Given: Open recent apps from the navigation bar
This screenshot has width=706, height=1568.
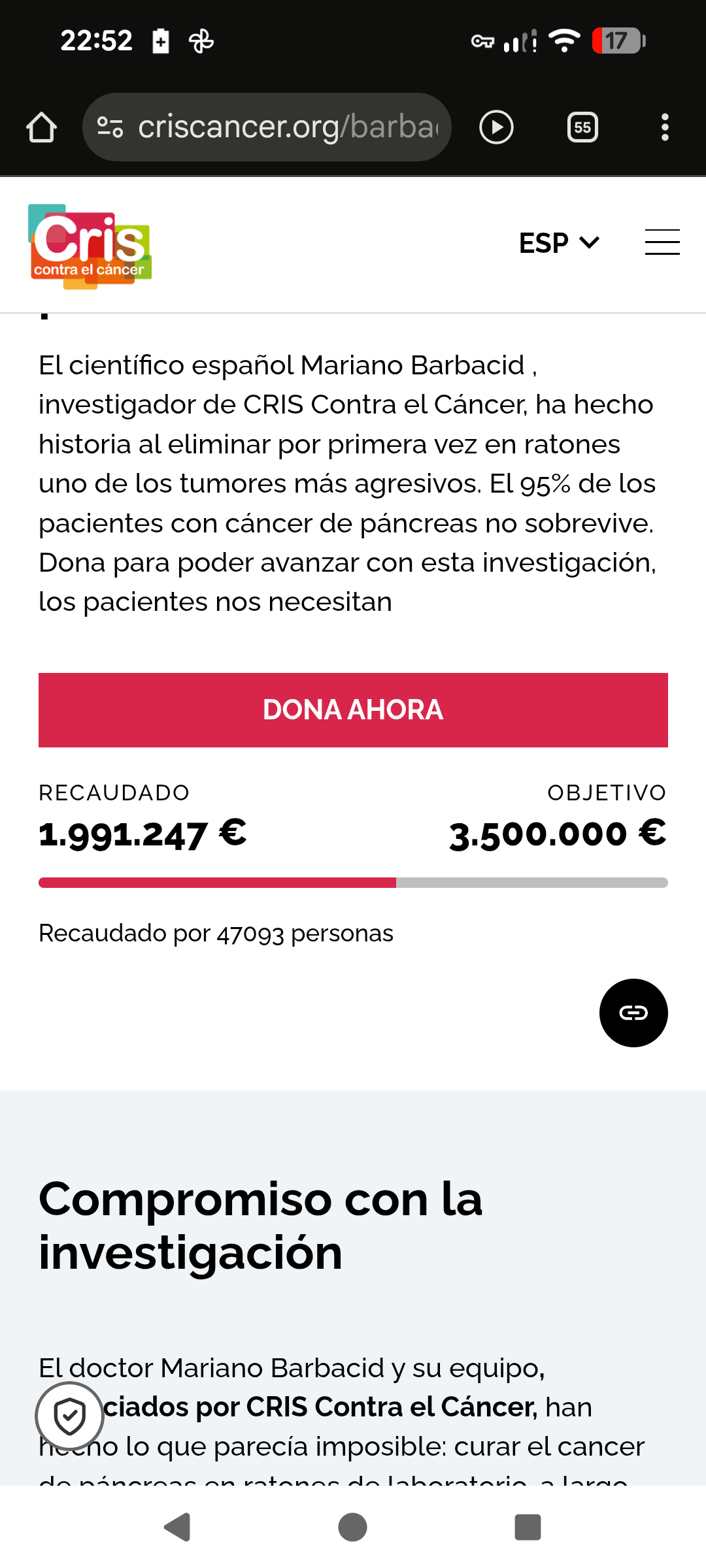Looking at the screenshot, I should pyautogui.click(x=528, y=1527).
